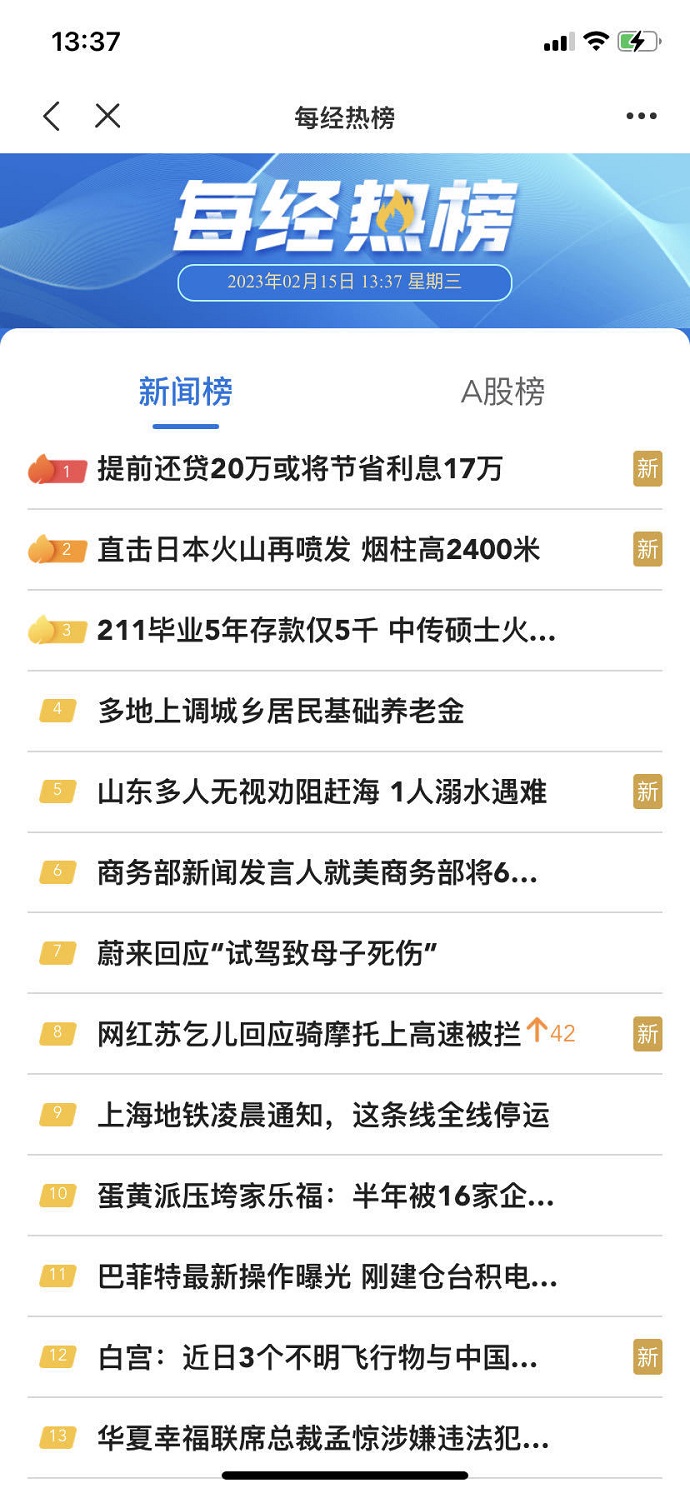The width and height of the screenshot is (690, 1493).
Task: Open the three-dot more menu
Action: tap(641, 117)
